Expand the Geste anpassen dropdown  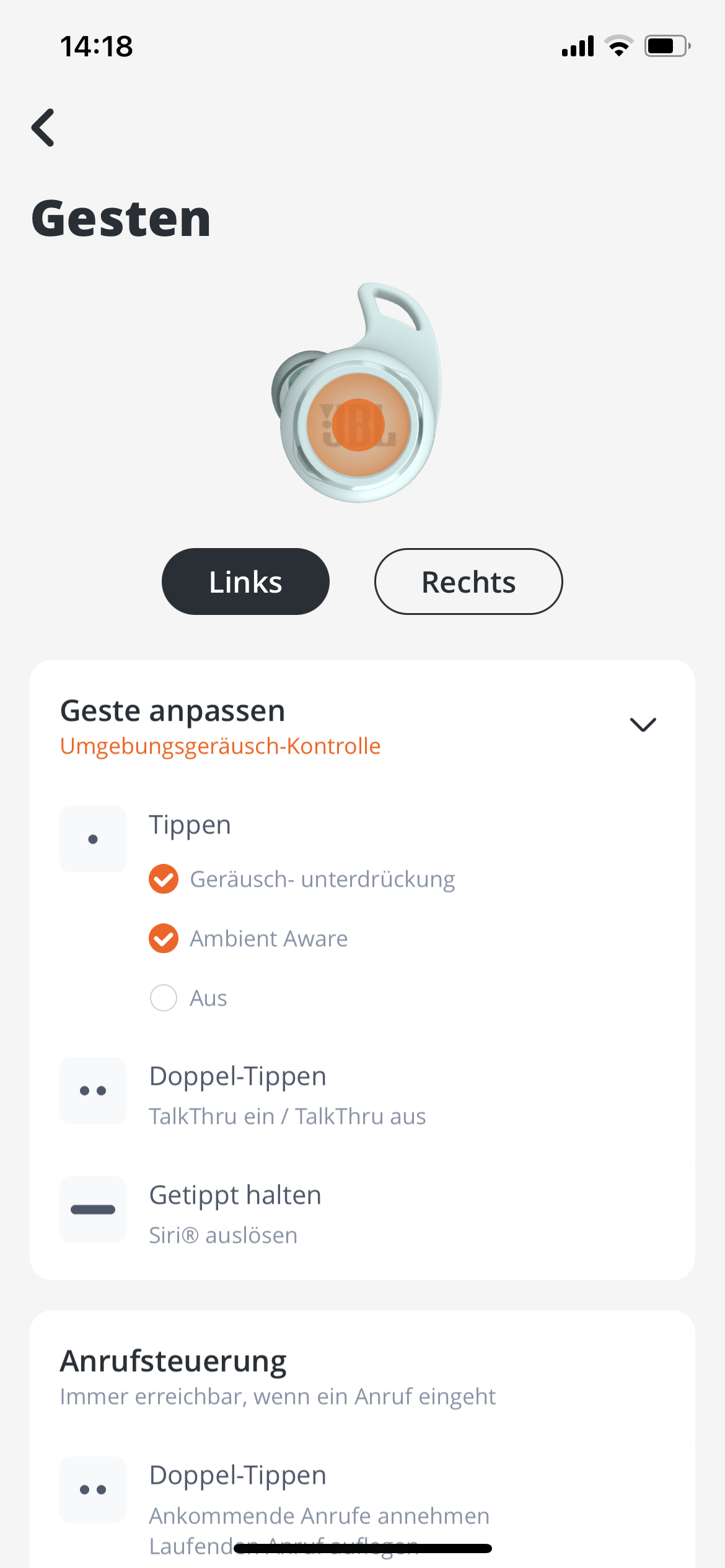tap(643, 725)
